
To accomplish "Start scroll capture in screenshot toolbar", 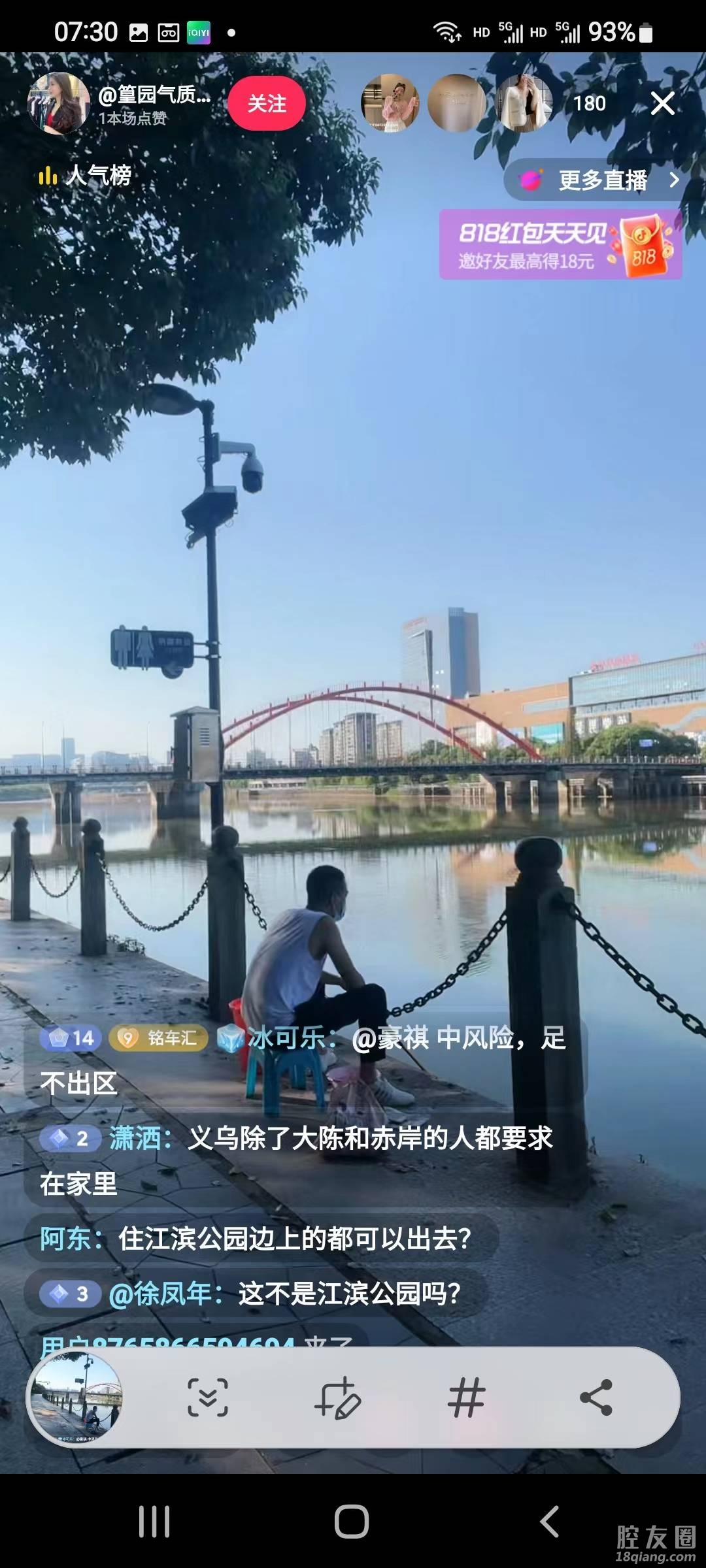I will coord(208,1397).
